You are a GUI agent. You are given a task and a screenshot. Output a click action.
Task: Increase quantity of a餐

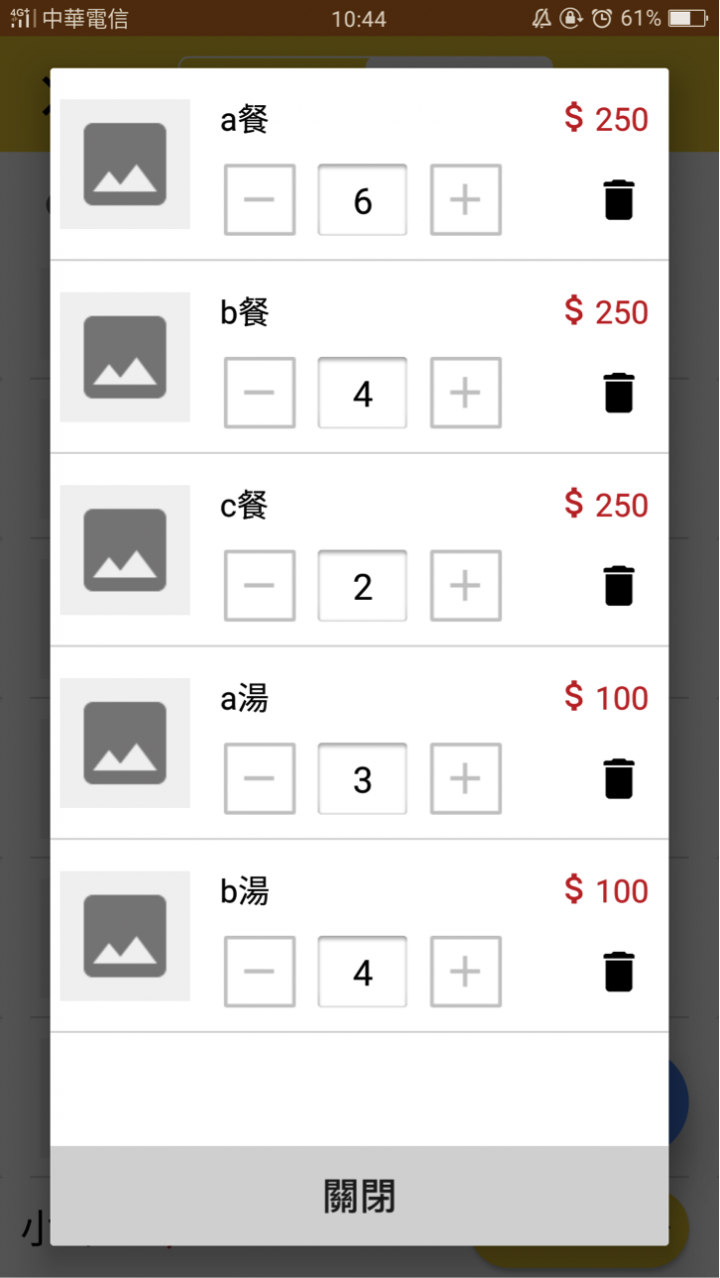pos(465,200)
